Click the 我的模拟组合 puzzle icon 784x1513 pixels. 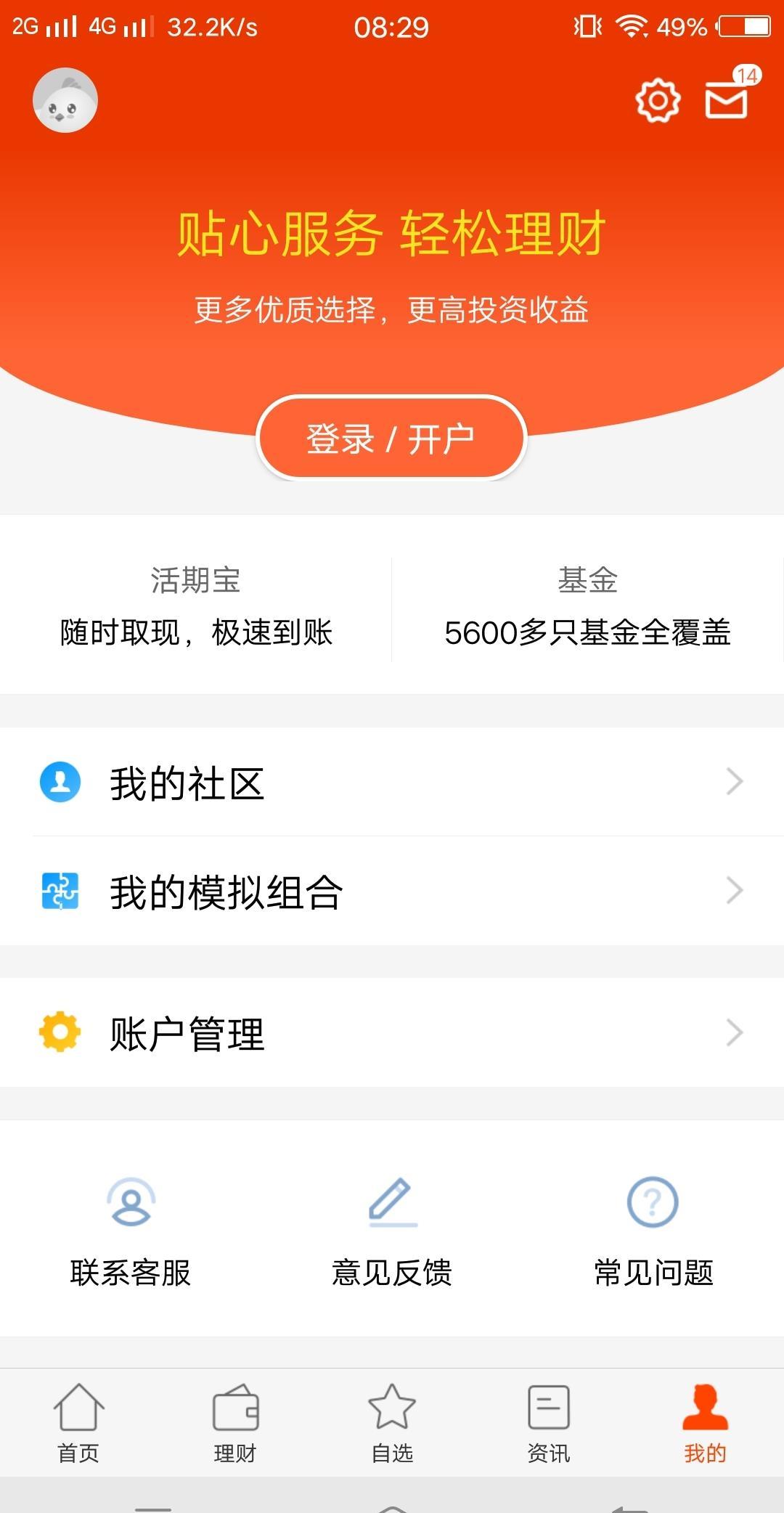(x=60, y=889)
